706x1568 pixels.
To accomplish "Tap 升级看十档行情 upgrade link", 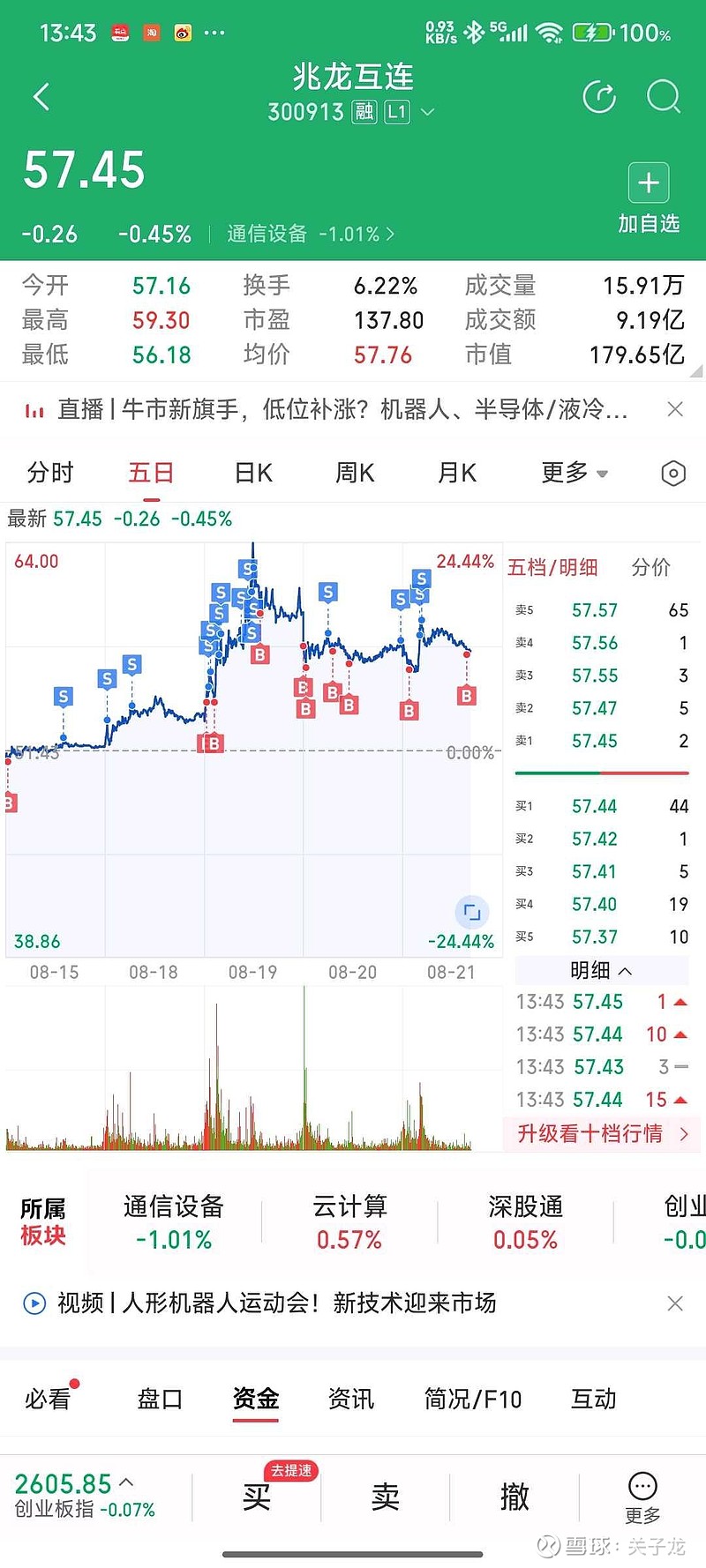I will [603, 1134].
